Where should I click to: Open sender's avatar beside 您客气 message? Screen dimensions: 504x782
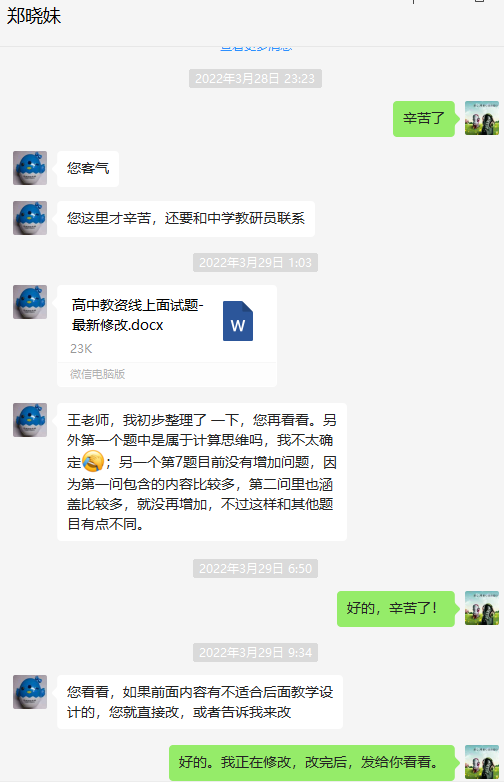click(x=30, y=168)
